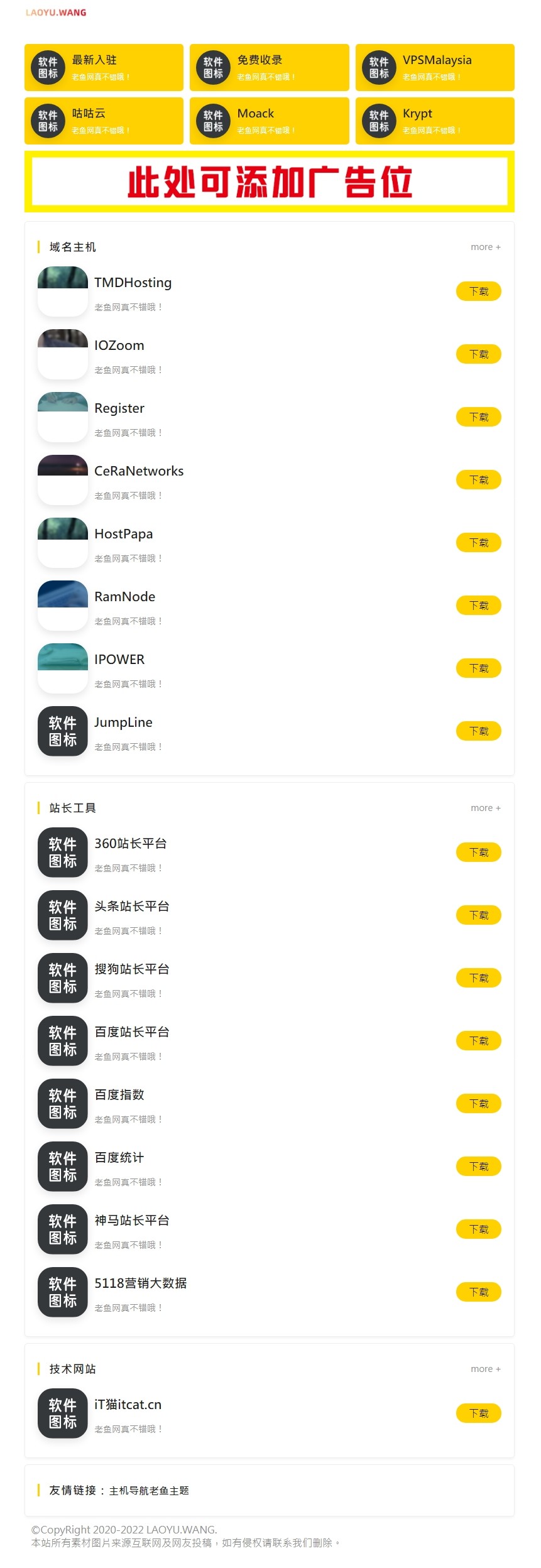
Task: Show more in 域名主机 section
Action: click(x=485, y=247)
